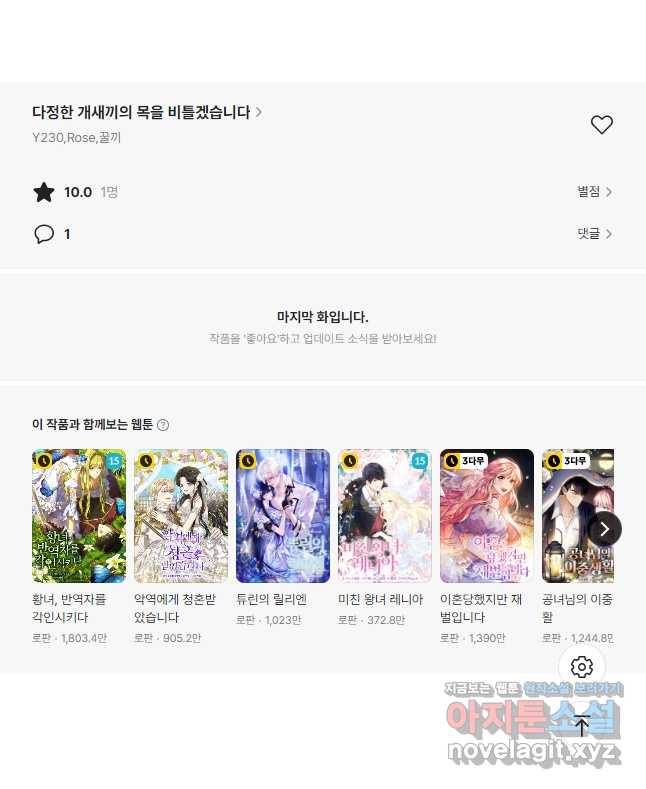Screen dimensions: 646x789
Task: Show next recommended webtoons with arrow
Action: click(605, 529)
